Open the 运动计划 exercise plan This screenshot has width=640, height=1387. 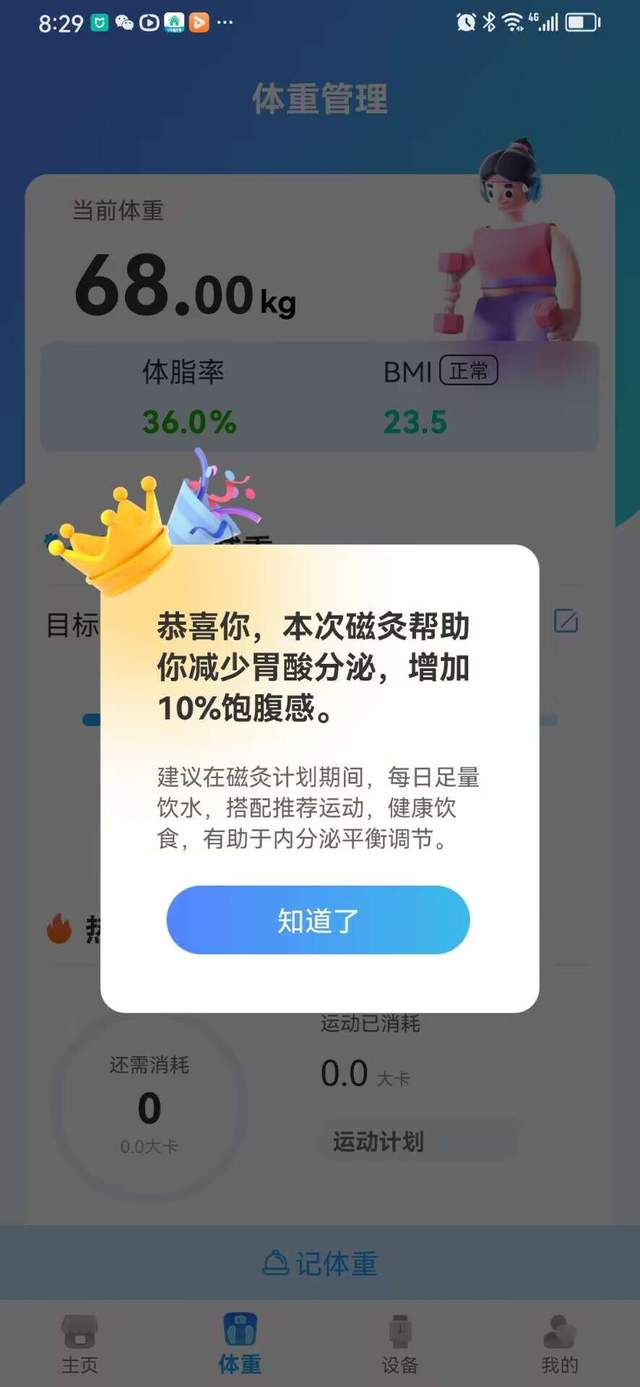(x=378, y=1141)
